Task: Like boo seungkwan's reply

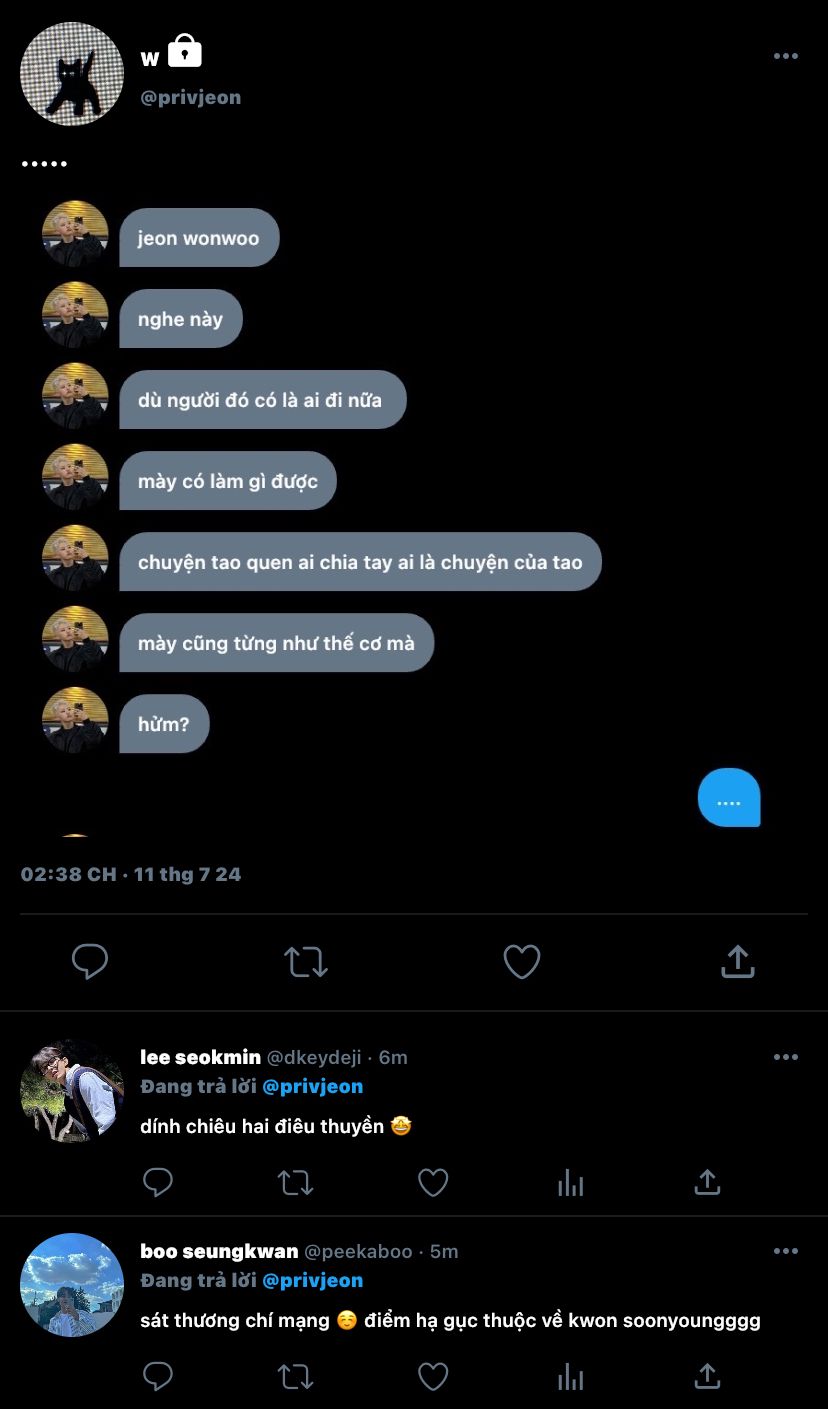Action: pyautogui.click(x=433, y=1377)
